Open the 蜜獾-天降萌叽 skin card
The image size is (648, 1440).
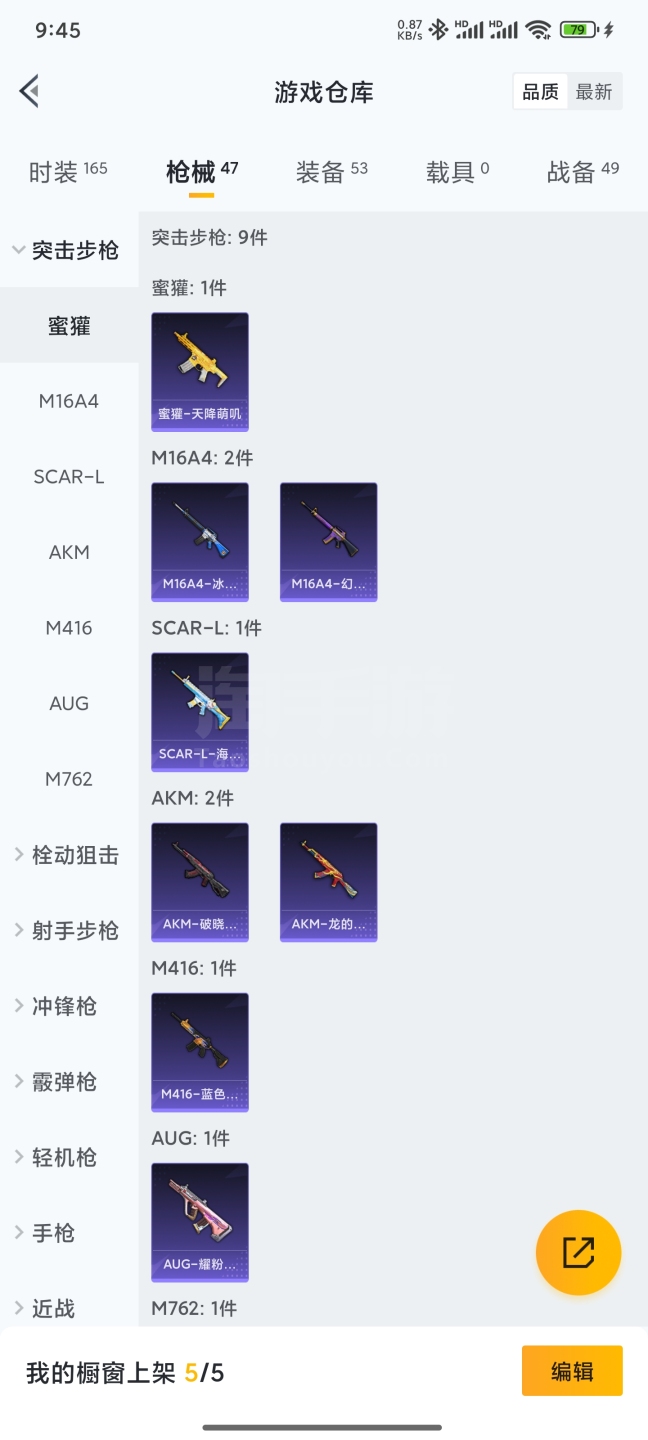coord(200,371)
